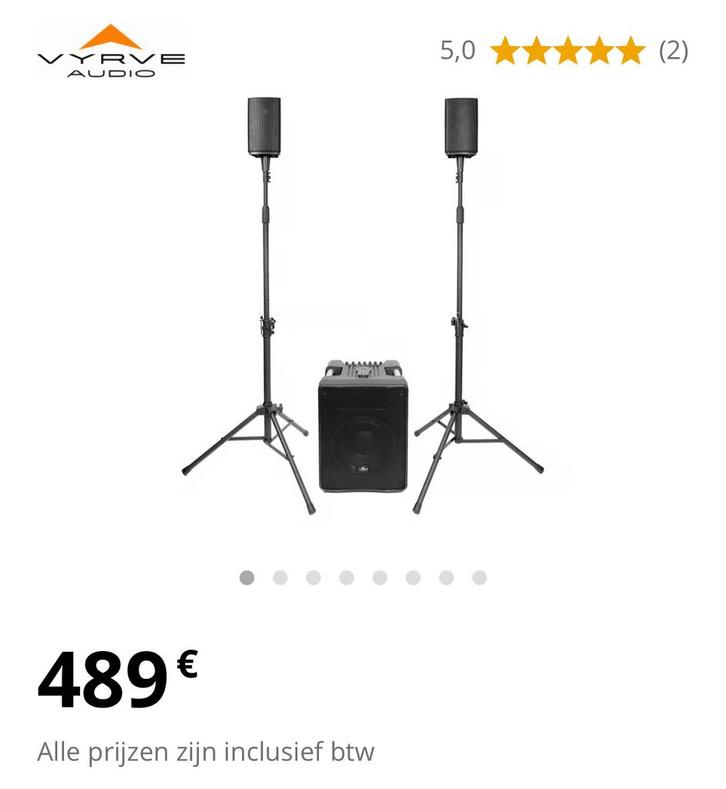This screenshot has height=789, width=726.
Task: Select the last image indicator dot
Action: tap(480, 578)
